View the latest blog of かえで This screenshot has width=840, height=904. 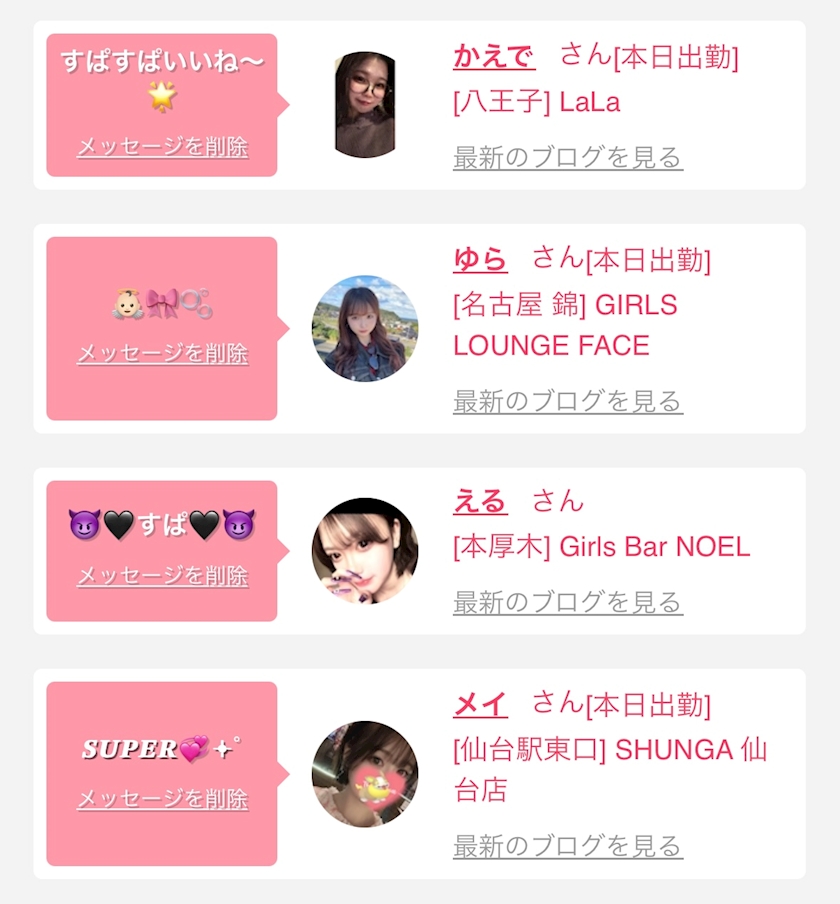568,157
